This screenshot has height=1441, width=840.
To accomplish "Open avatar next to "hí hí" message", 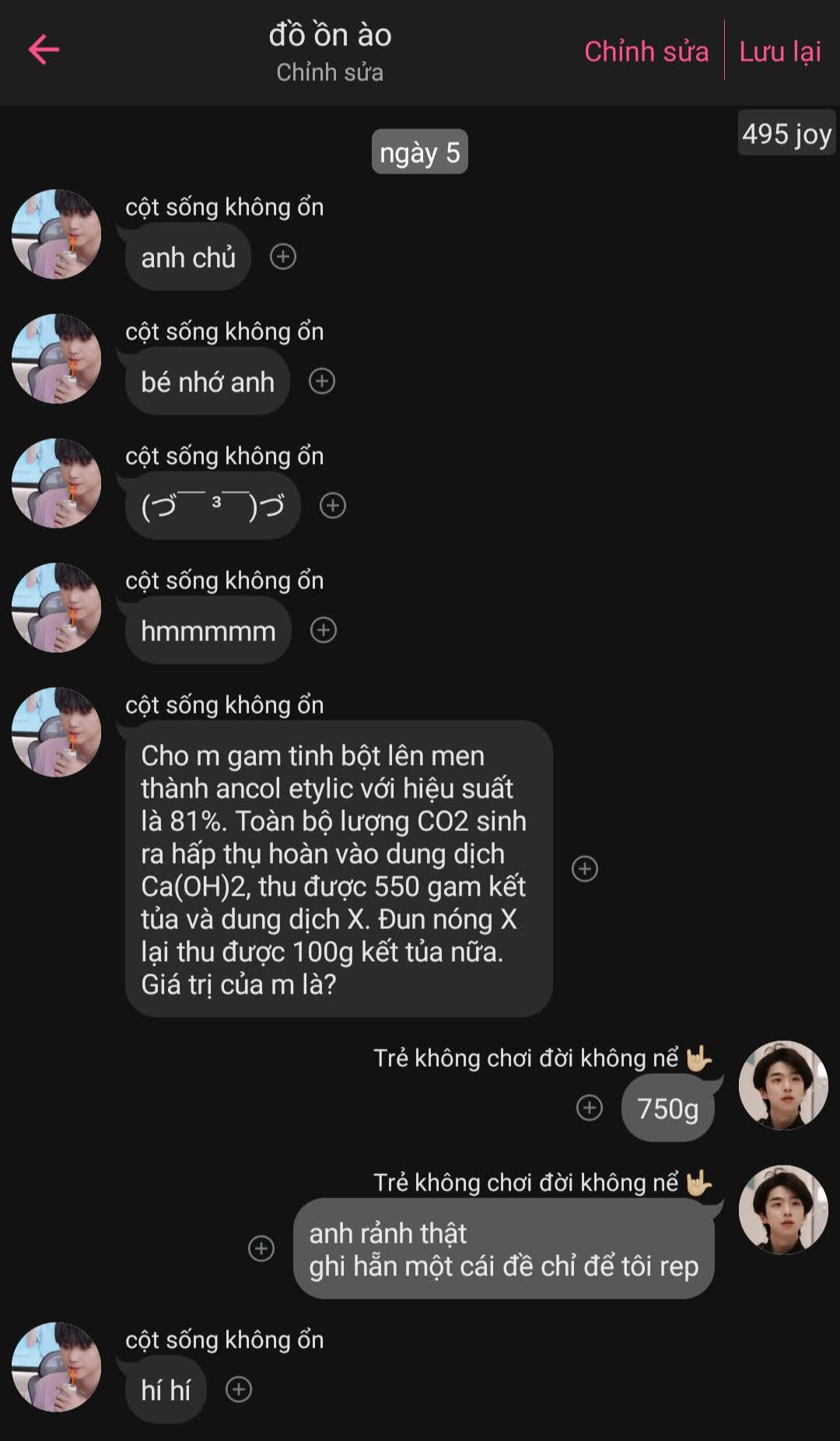I will coord(57,1367).
